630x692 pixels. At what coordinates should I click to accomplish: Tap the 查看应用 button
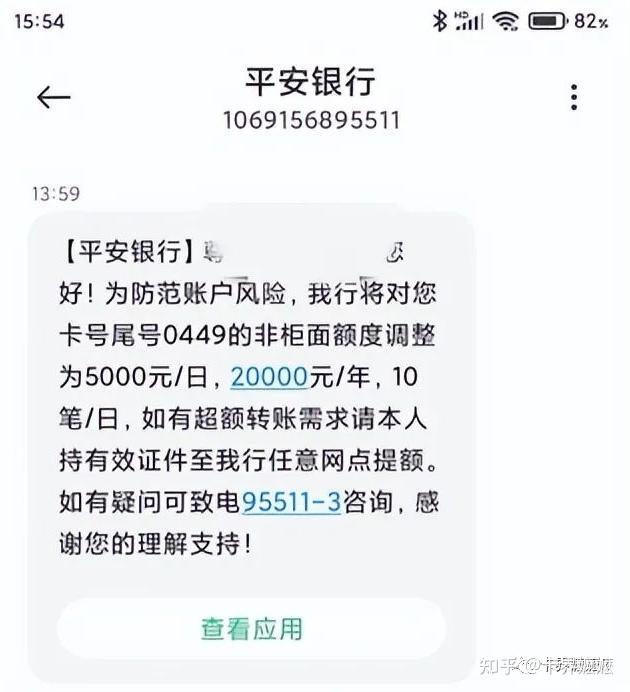251,628
